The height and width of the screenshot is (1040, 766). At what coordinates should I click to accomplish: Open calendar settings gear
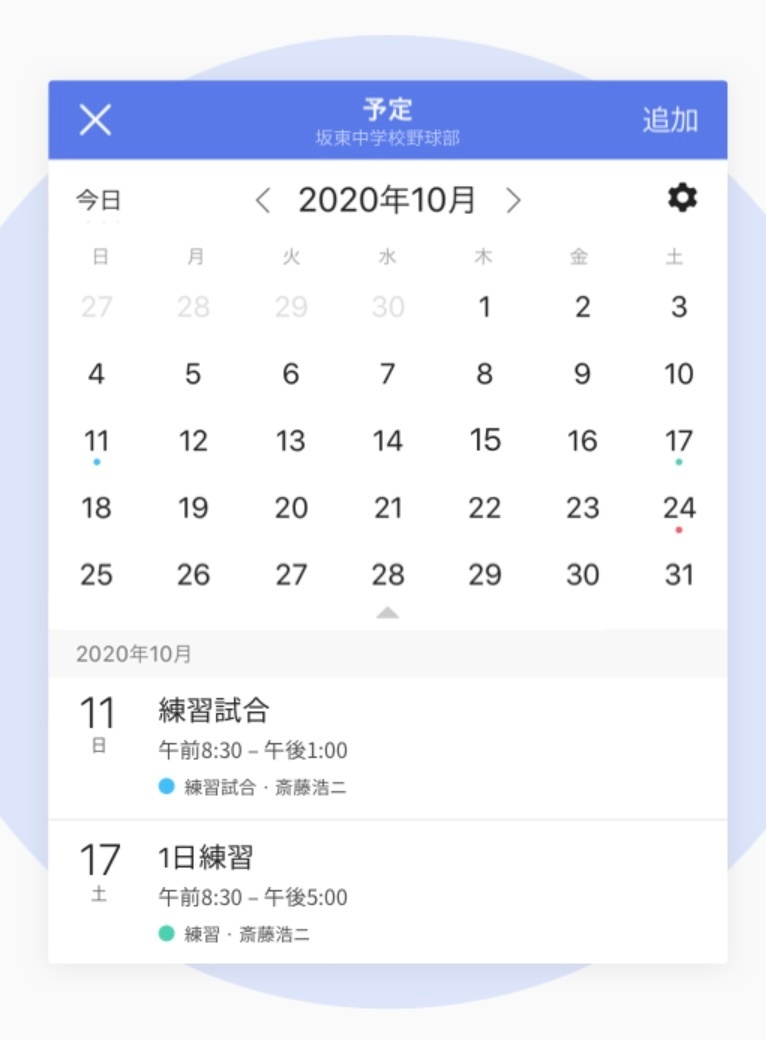(682, 198)
